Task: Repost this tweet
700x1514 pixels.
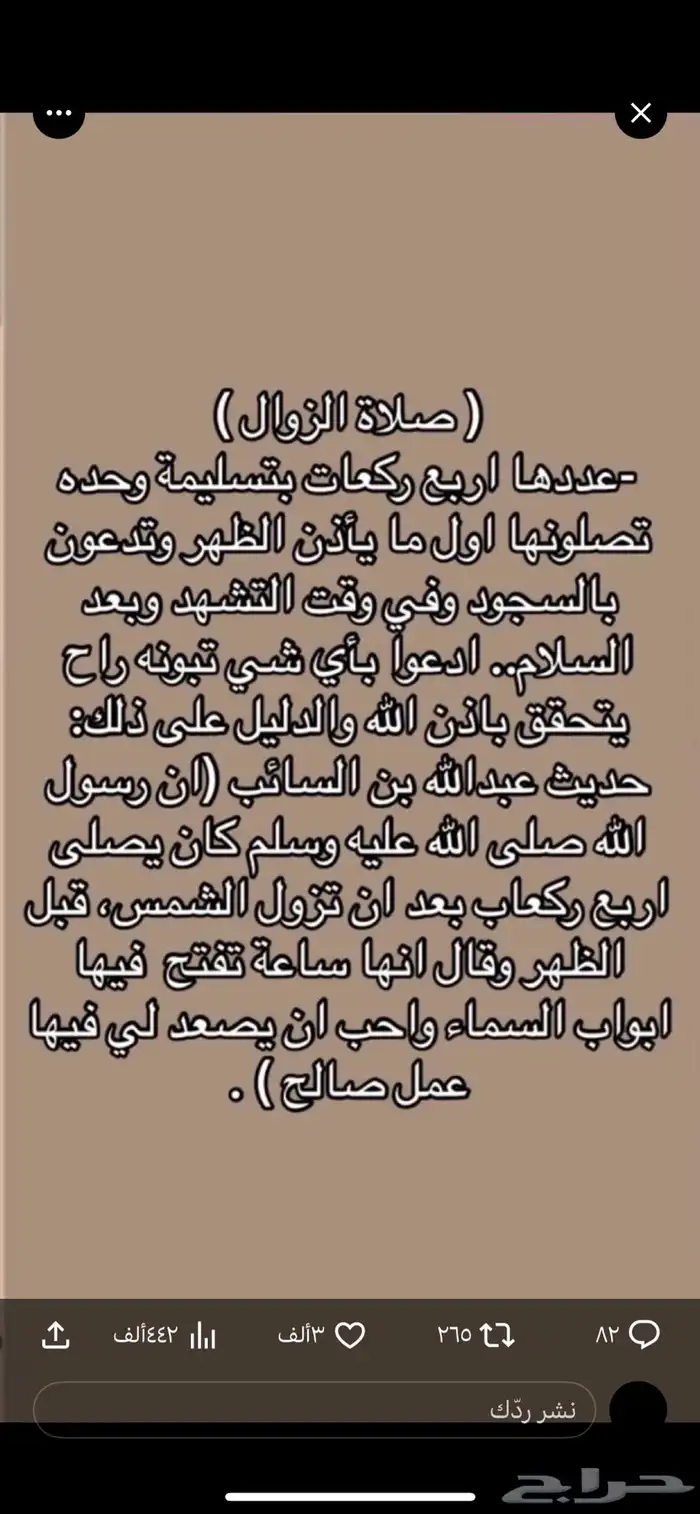Action: [496, 1335]
